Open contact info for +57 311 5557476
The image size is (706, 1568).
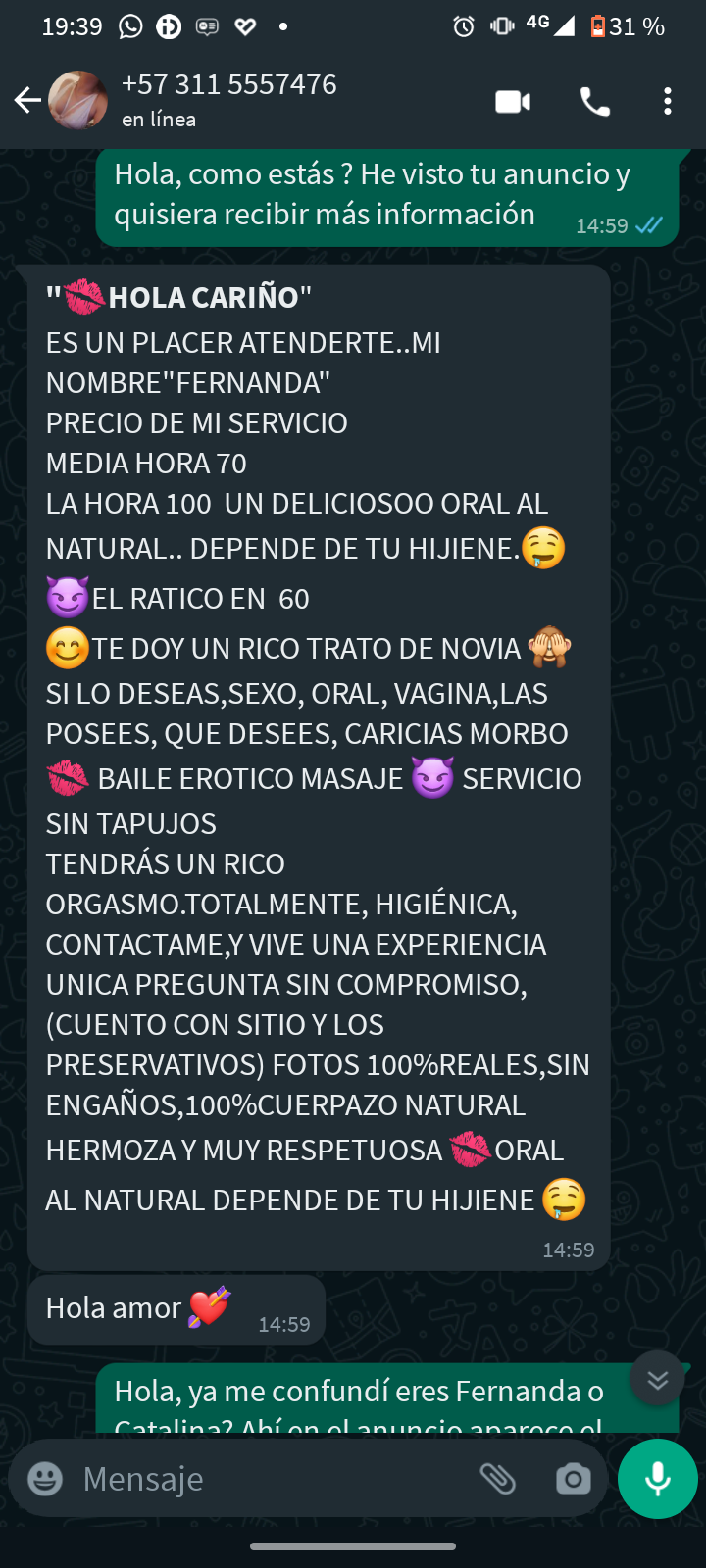(x=228, y=85)
